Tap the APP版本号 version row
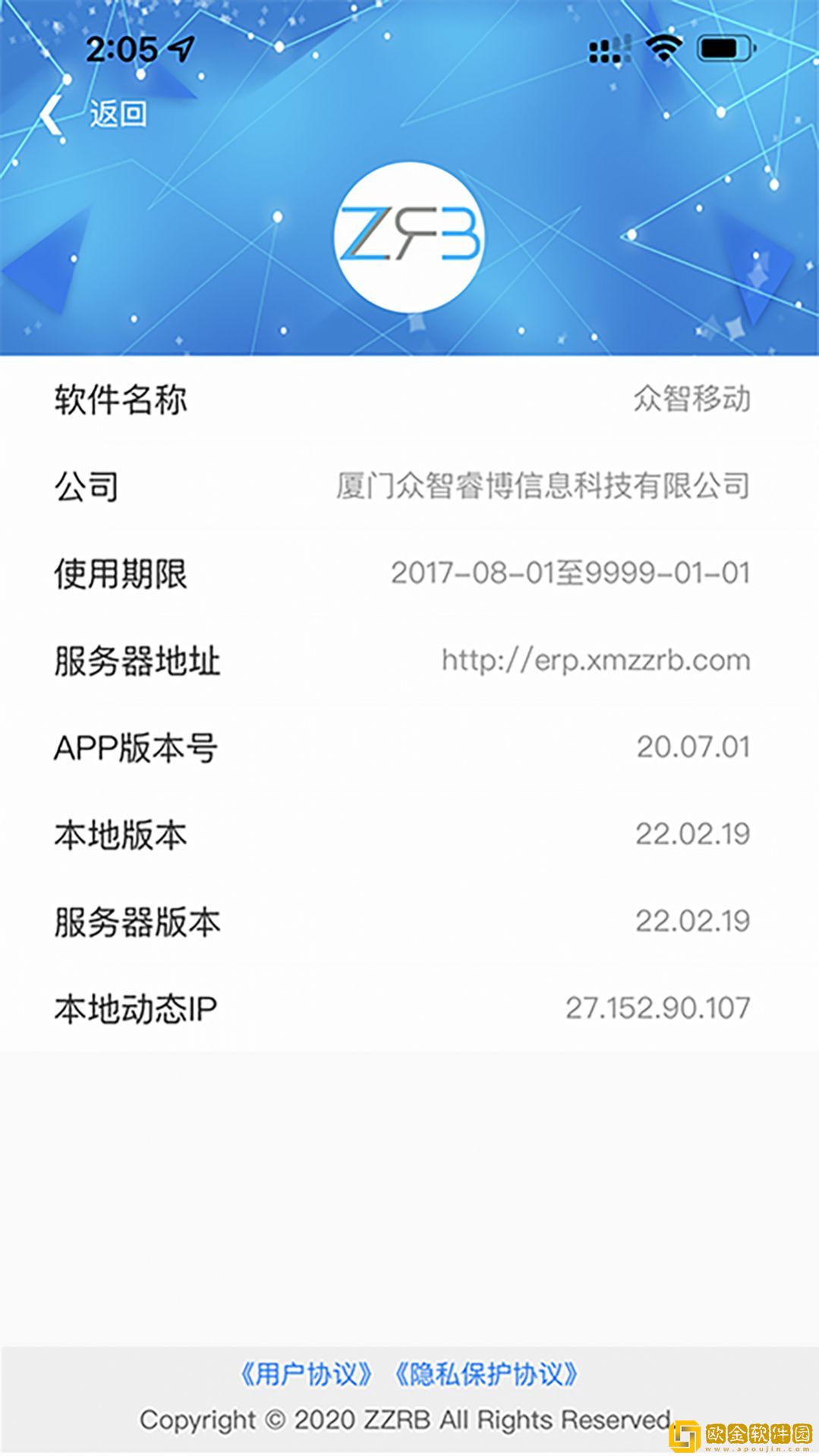The height and width of the screenshot is (1456, 819). pos(409,748)
